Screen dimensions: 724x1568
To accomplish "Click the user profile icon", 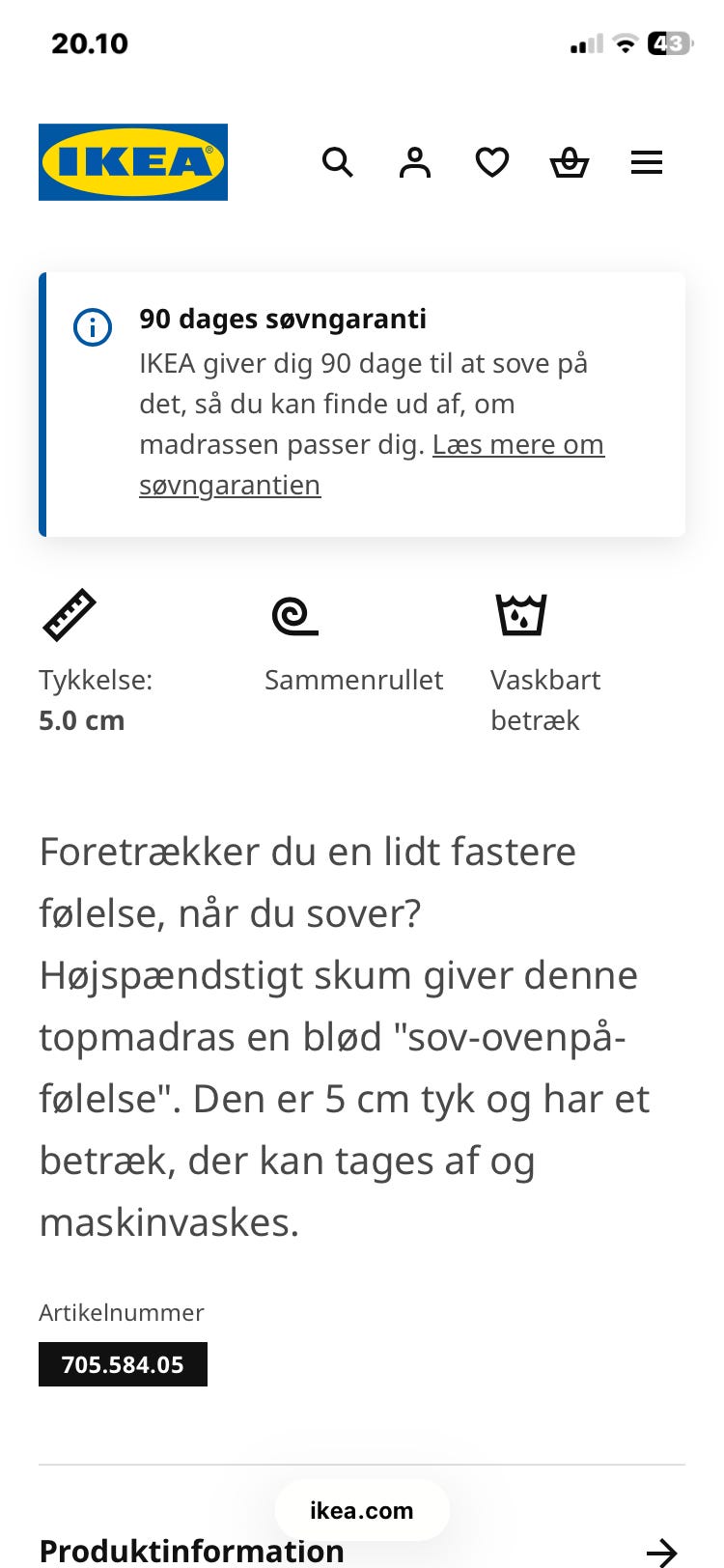I will [415, 162].
